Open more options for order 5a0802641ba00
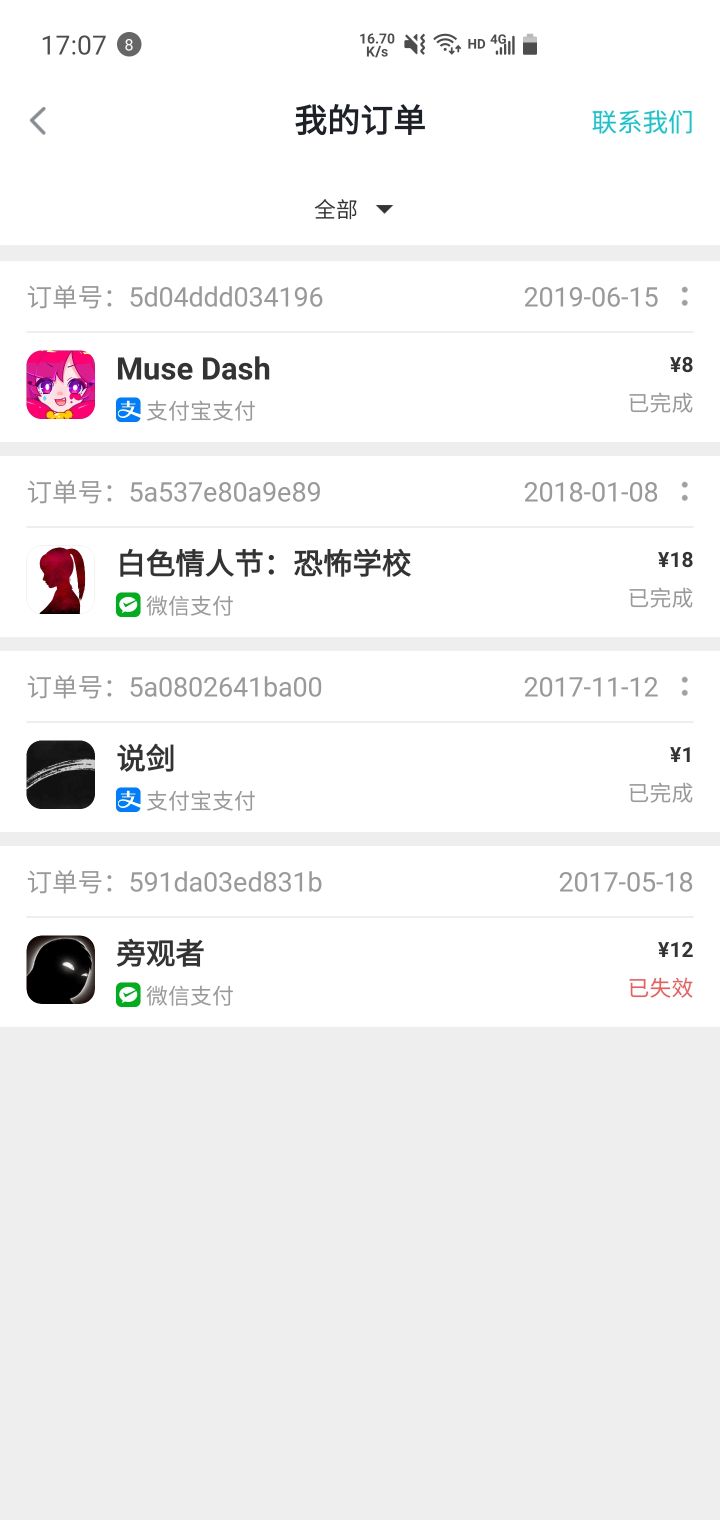720x1520 pixels. point(684,686)
